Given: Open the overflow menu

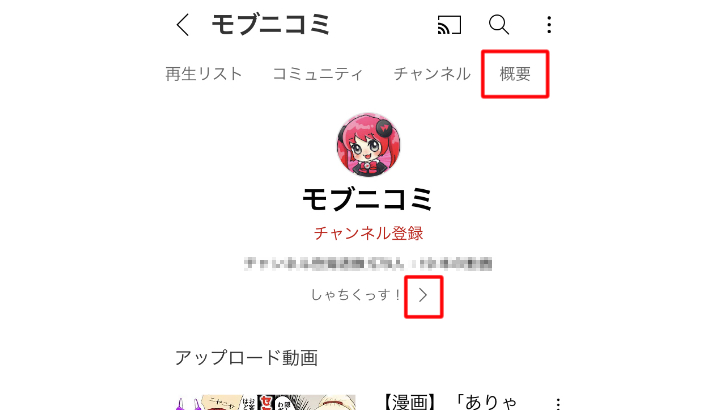Looking at the screenshot, I should [x=548, y=26].
